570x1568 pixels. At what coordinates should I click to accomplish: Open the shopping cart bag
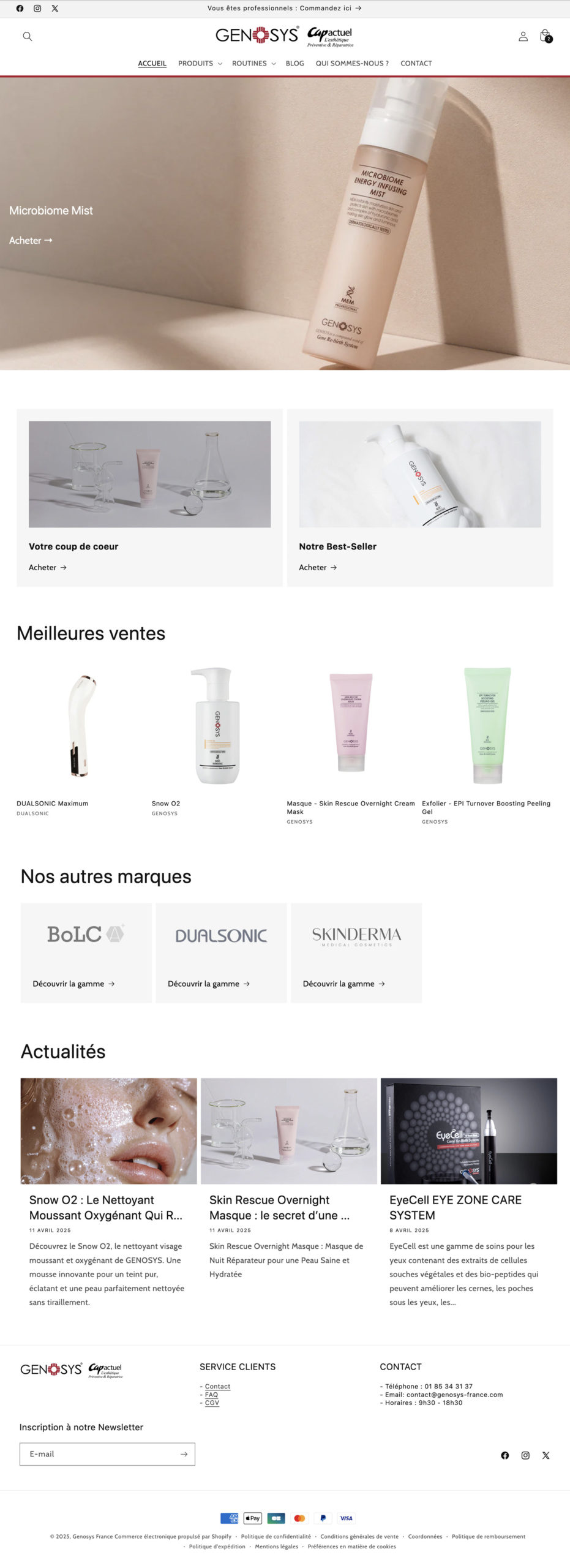point(545,36)
